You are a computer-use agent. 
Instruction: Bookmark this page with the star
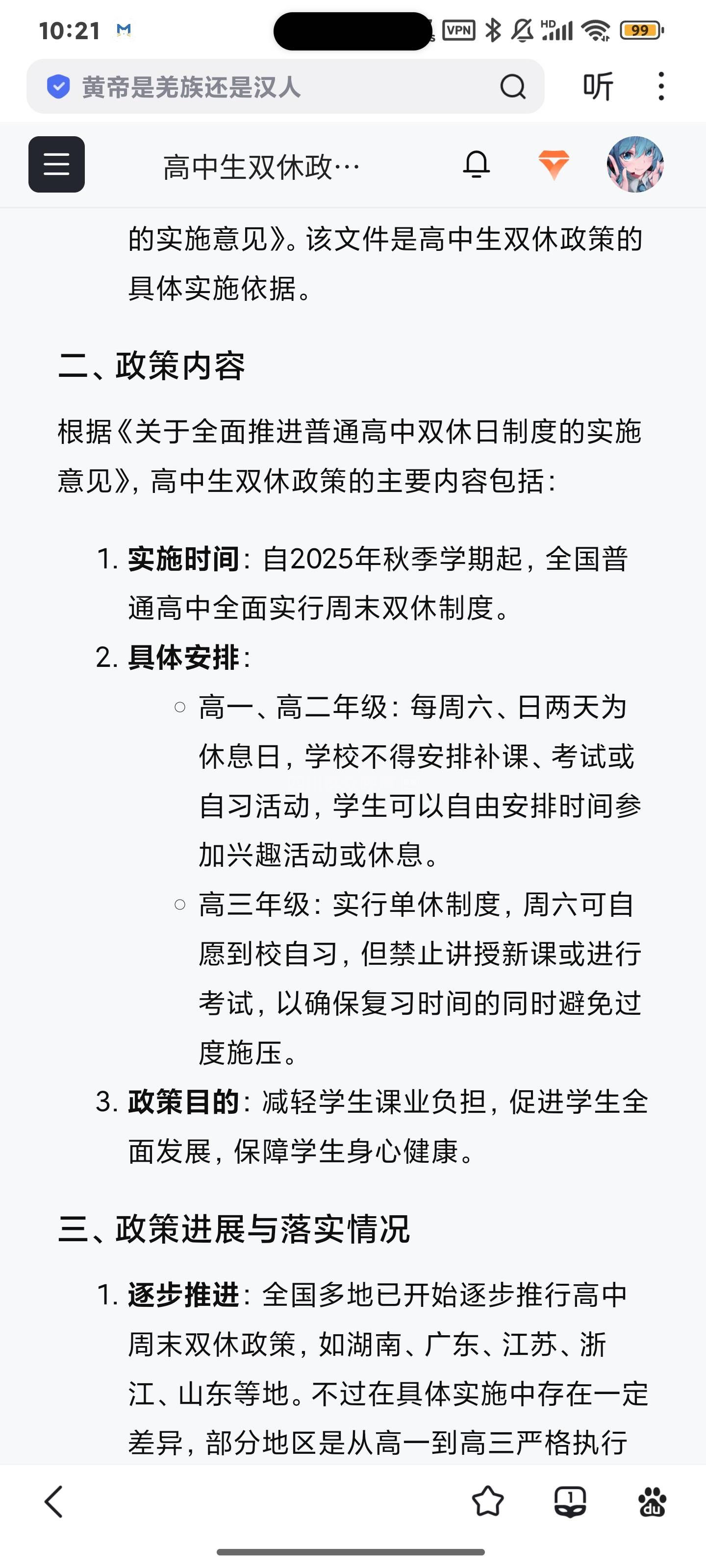(x=488, y=1502)
